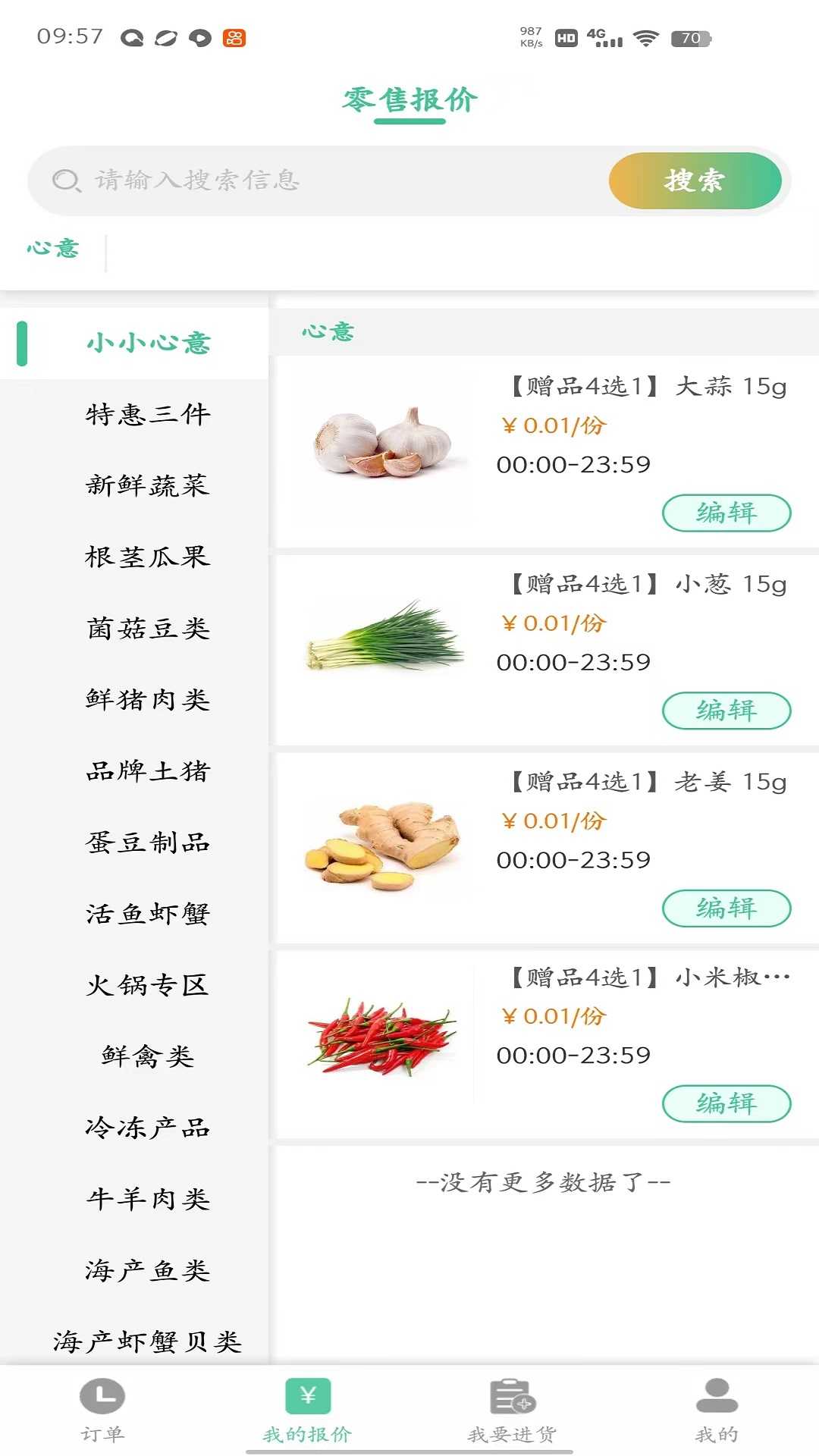This screenshot has width=819, height=1456.
Task: Select the 海产虾蟹贝类 category
Action: pos(147,1341)
